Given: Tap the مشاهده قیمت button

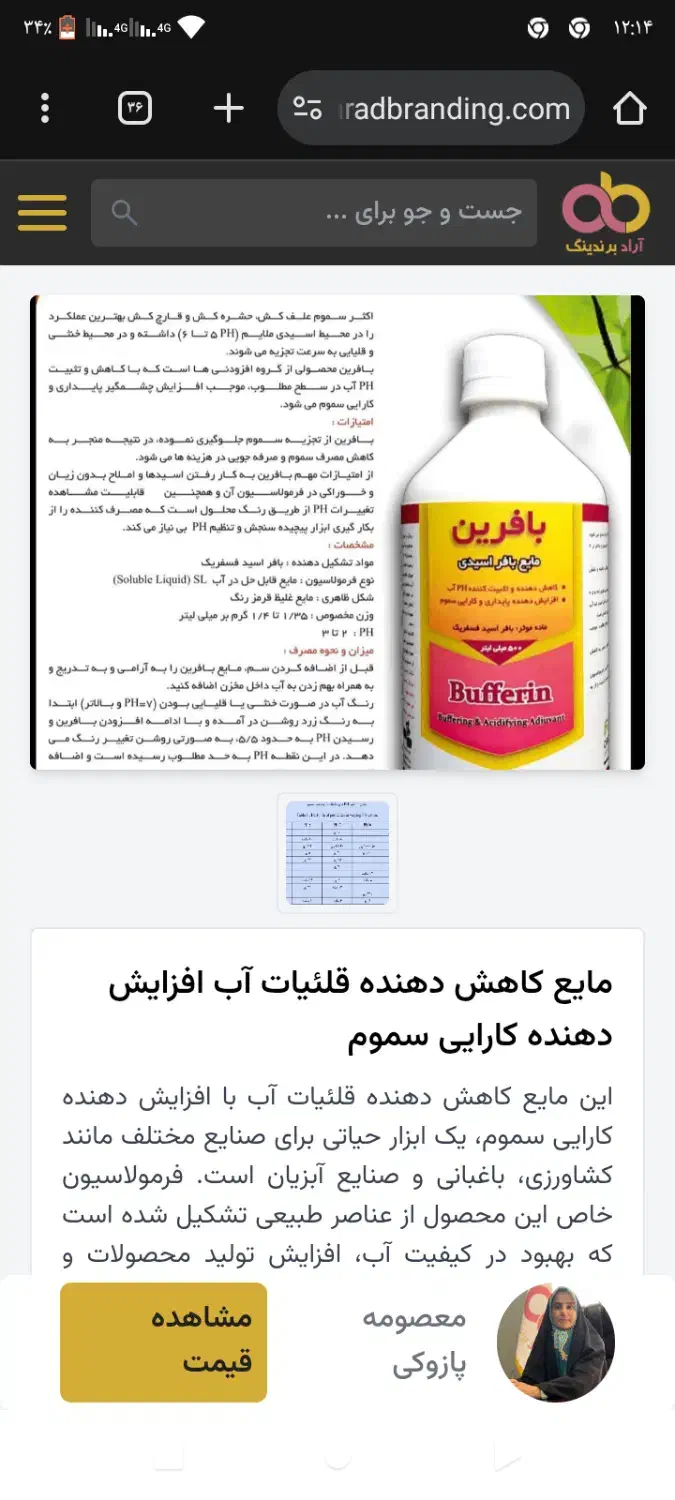Looking at the screenshot, I should tap(164, 1341).
